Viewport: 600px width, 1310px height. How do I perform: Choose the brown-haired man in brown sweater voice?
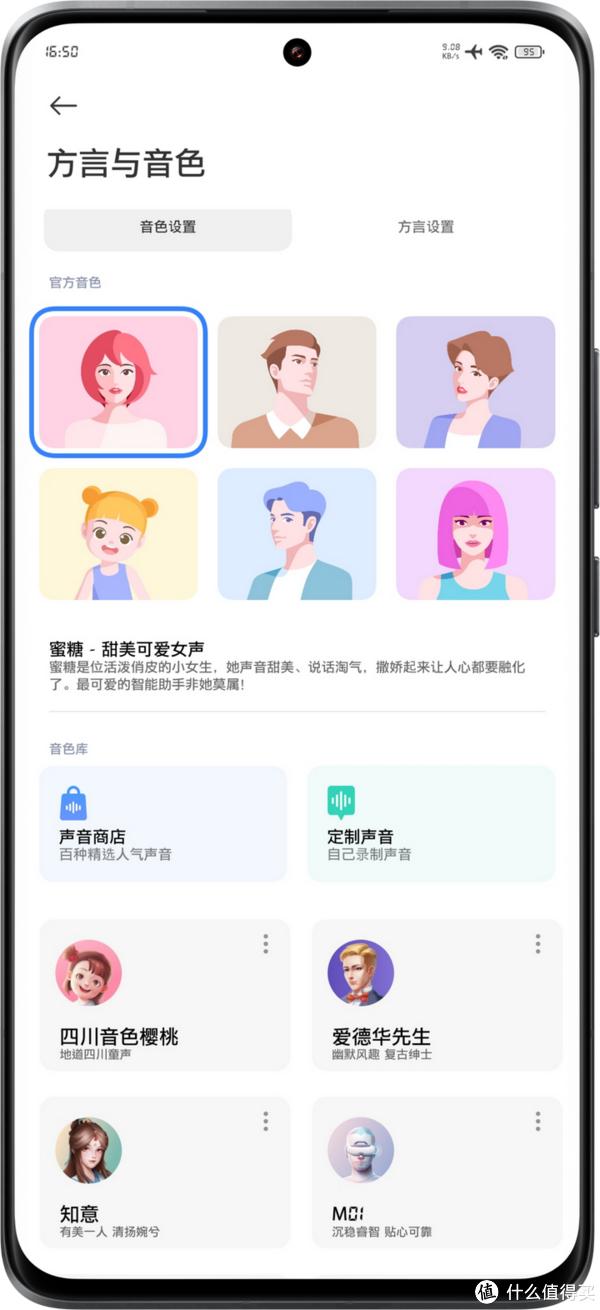297,381
